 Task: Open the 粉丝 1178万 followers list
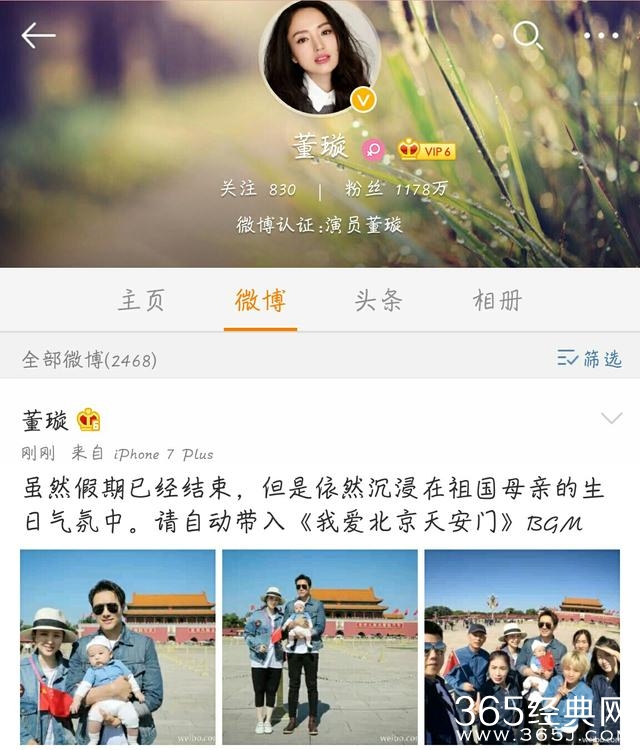click(396, 189)
